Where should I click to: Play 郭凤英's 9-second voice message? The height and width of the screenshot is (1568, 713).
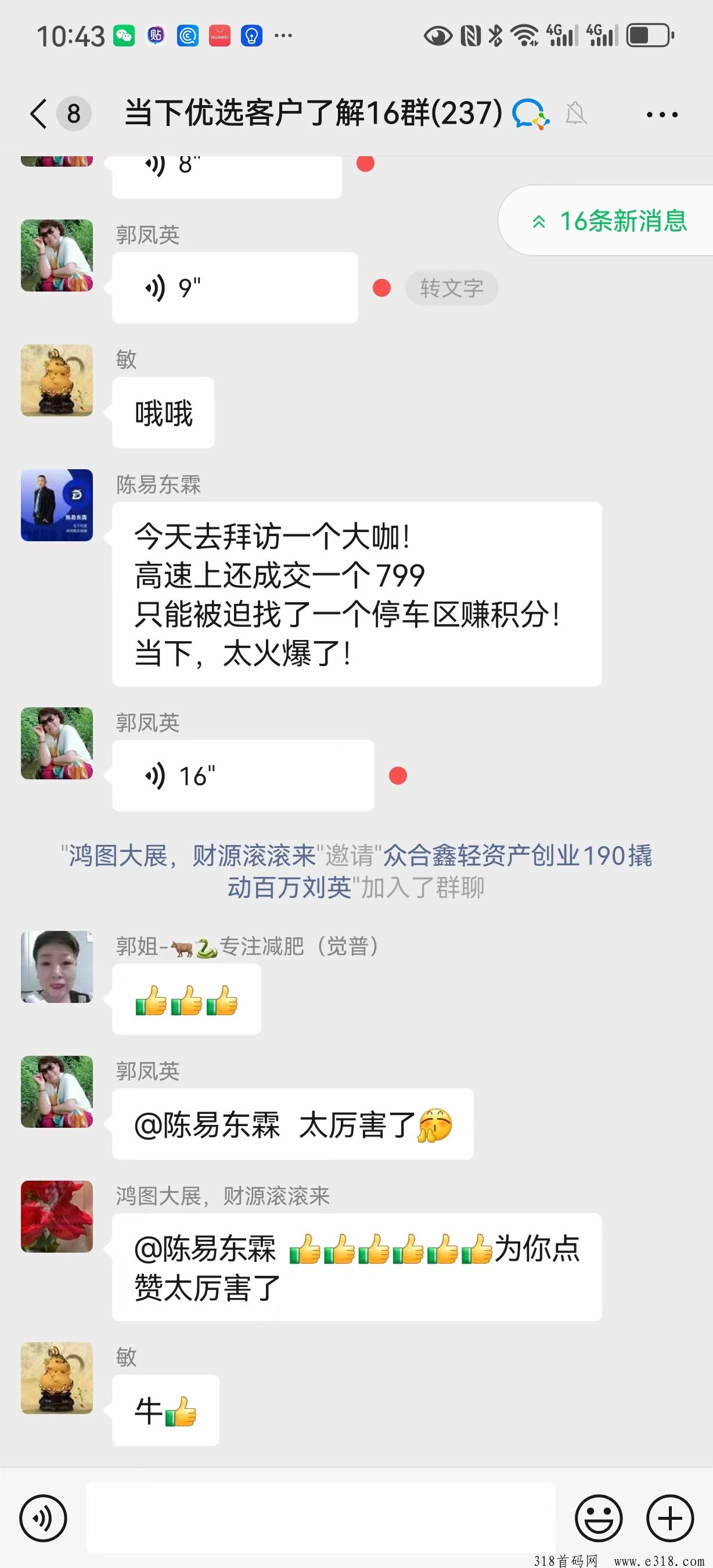pyautogui.click(x=234, y=288)
